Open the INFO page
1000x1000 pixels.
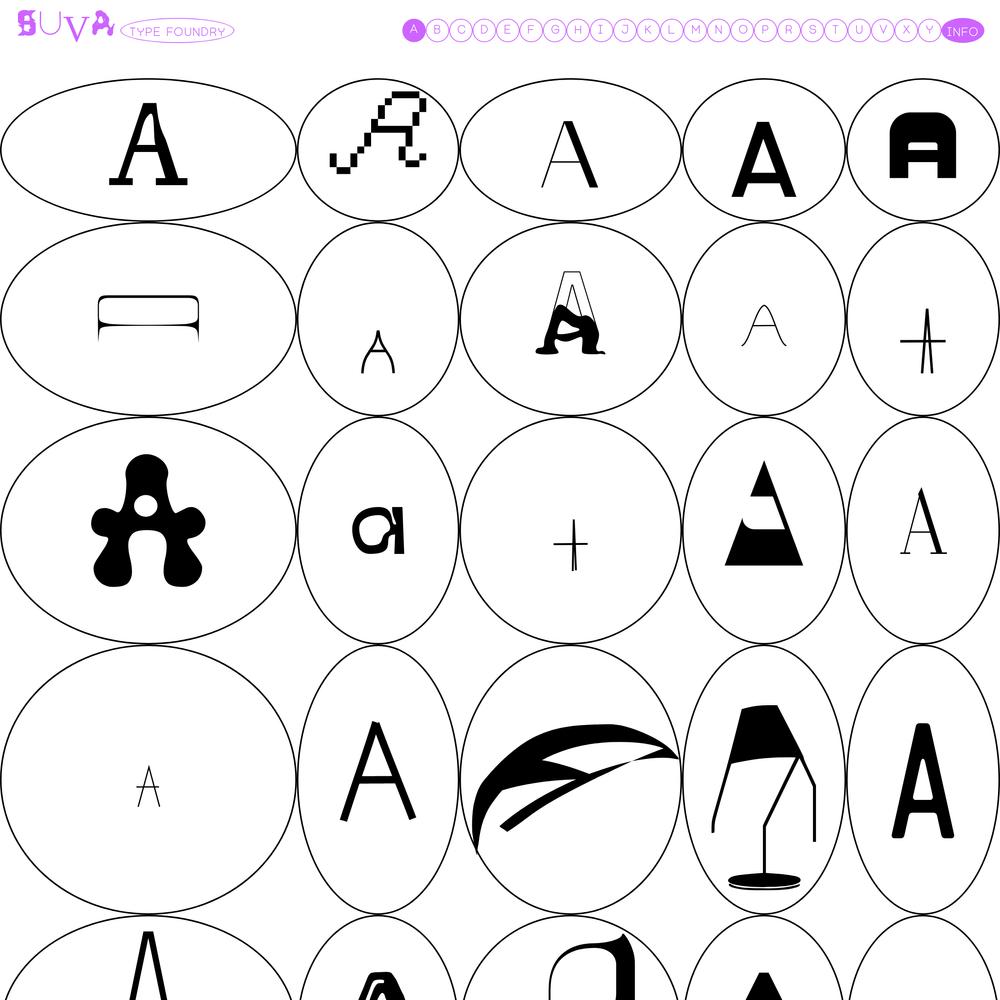coord(962,31)
